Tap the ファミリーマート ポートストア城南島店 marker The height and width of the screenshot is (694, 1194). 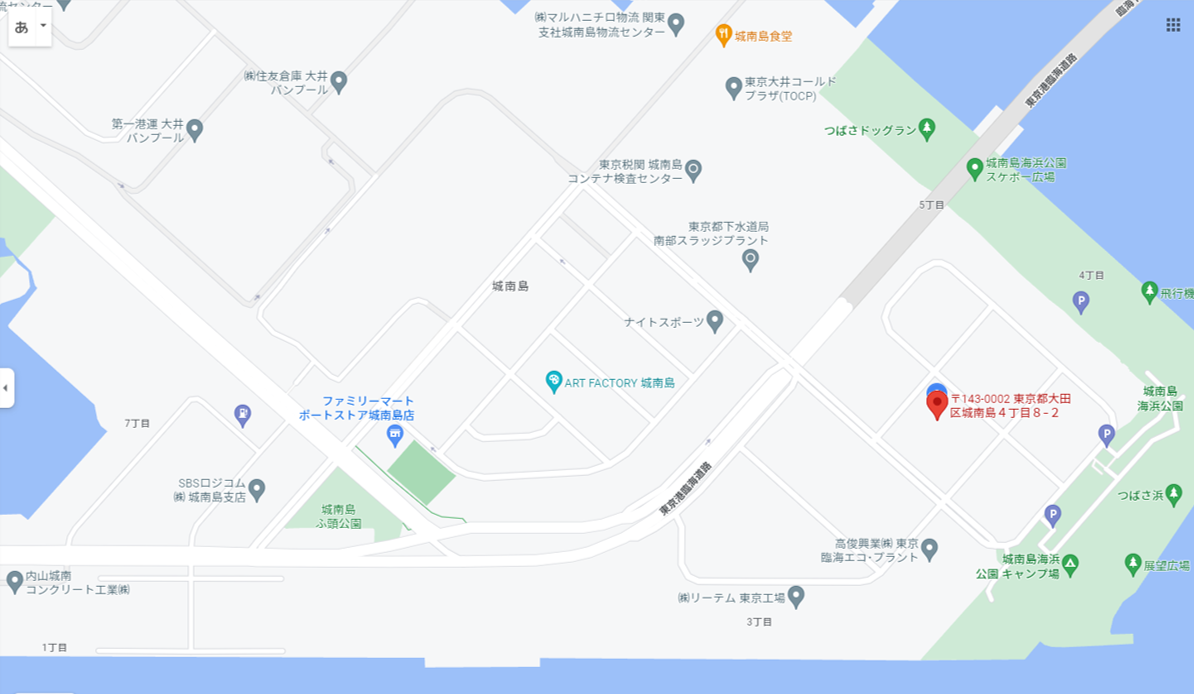tap(395, 434)
